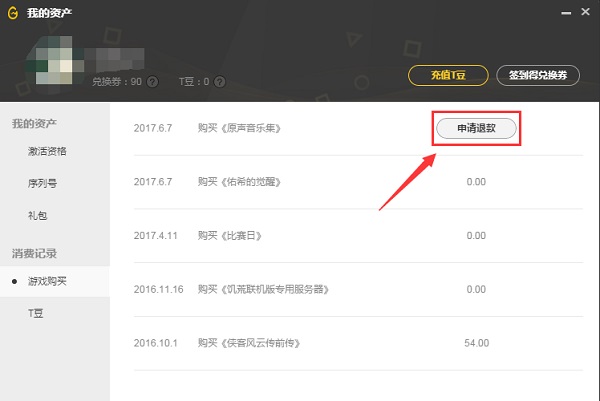Tap help icon beside 兑换券

[x=153, y=82]
